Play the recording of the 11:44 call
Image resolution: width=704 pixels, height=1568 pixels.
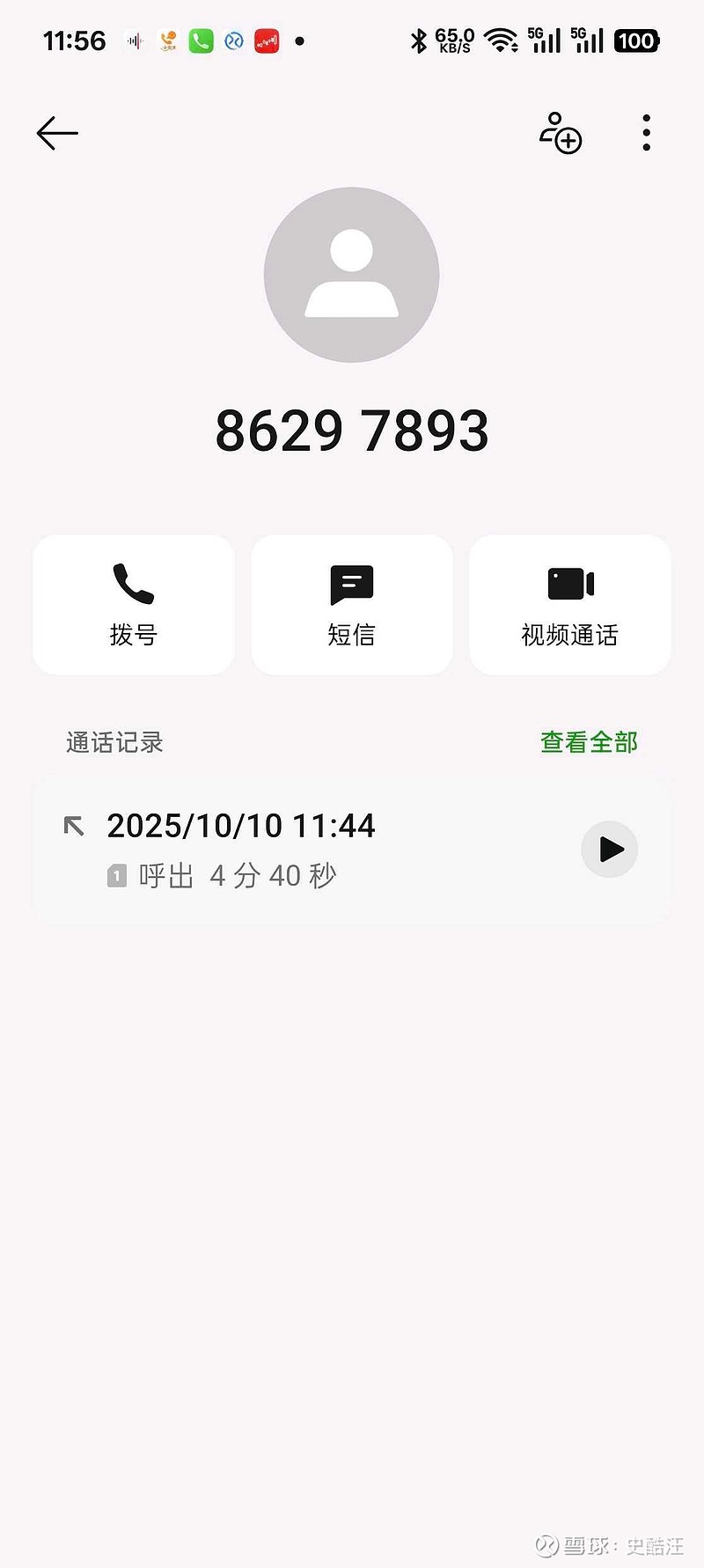pyautogui.click(x=610, y=850)
